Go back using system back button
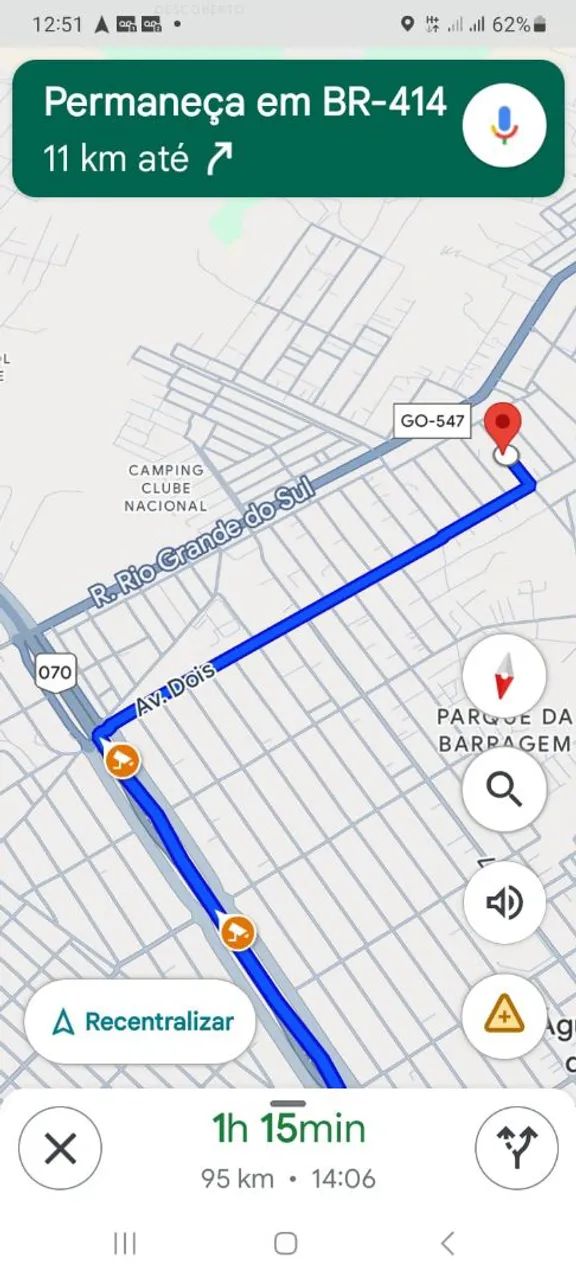 [448, 1243]
